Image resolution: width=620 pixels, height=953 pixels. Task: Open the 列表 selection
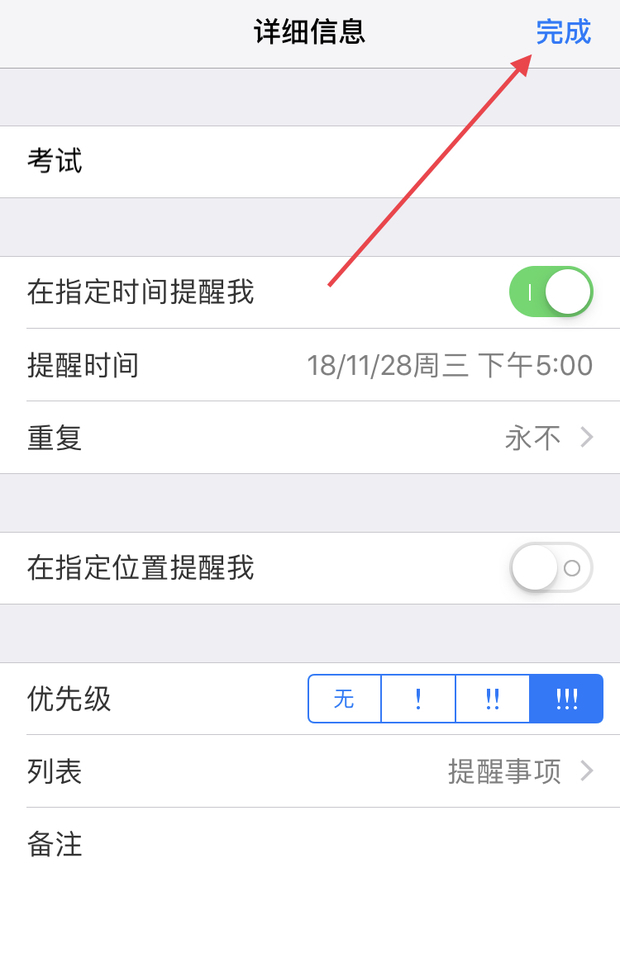coord(310,771)
